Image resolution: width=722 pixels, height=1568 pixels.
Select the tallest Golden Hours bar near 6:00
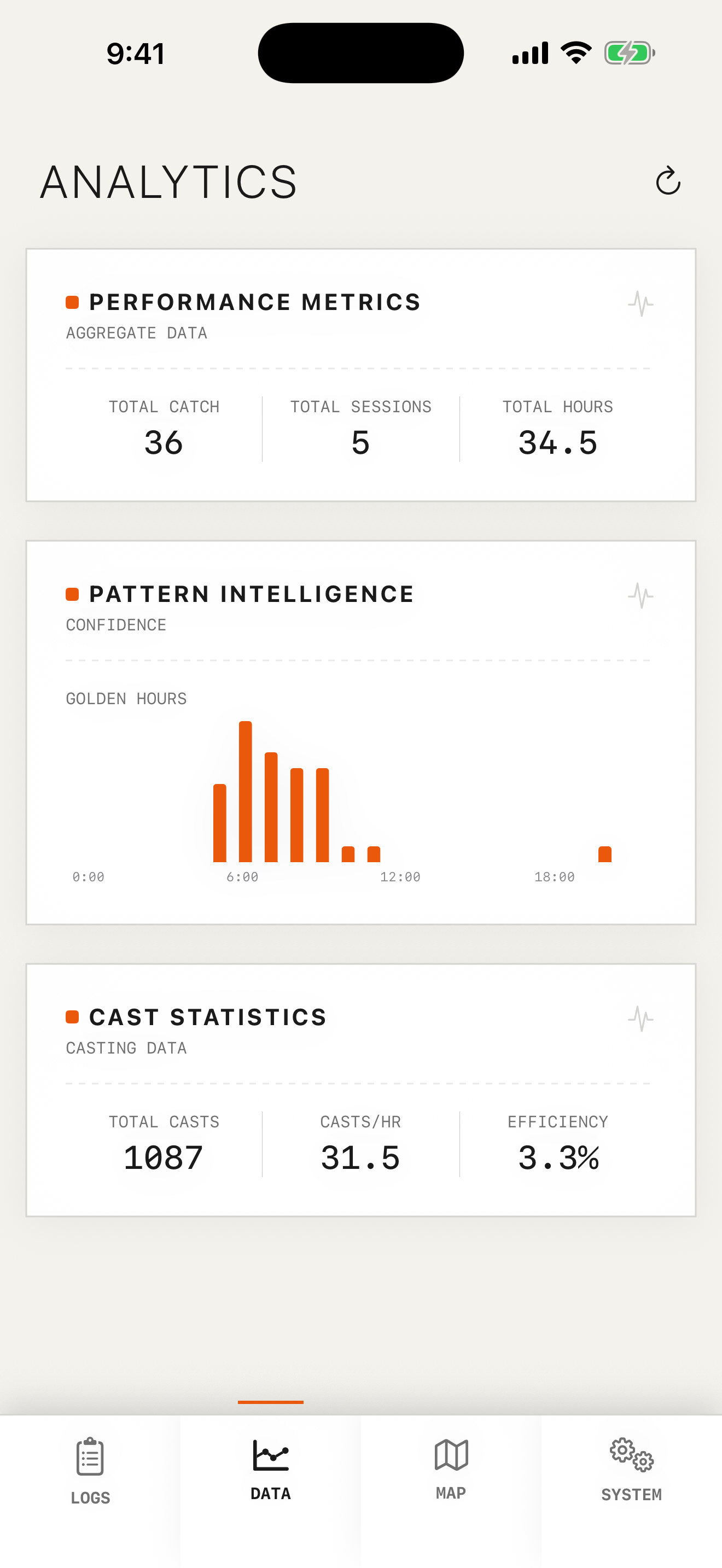(x=246, y=791)
